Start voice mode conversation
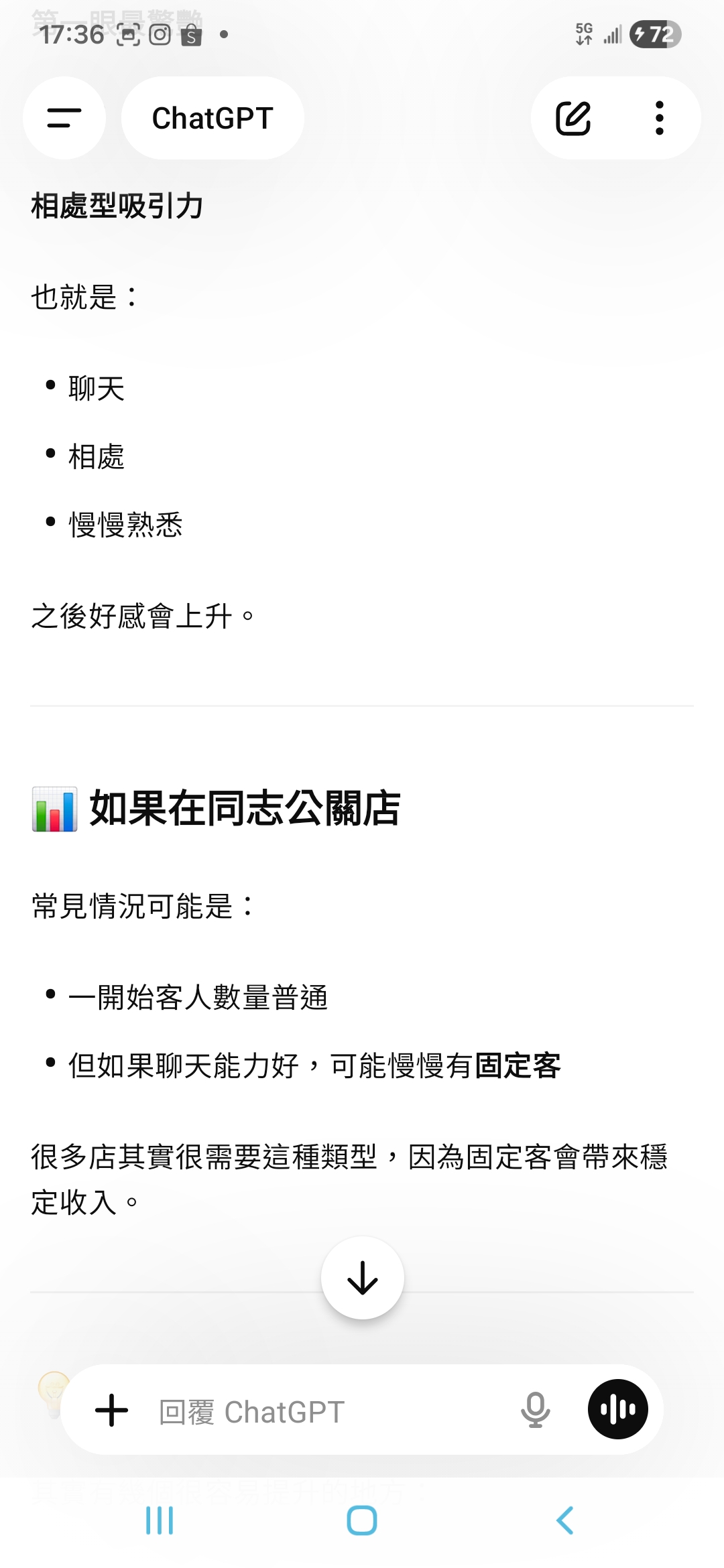 pos(617,1409)
